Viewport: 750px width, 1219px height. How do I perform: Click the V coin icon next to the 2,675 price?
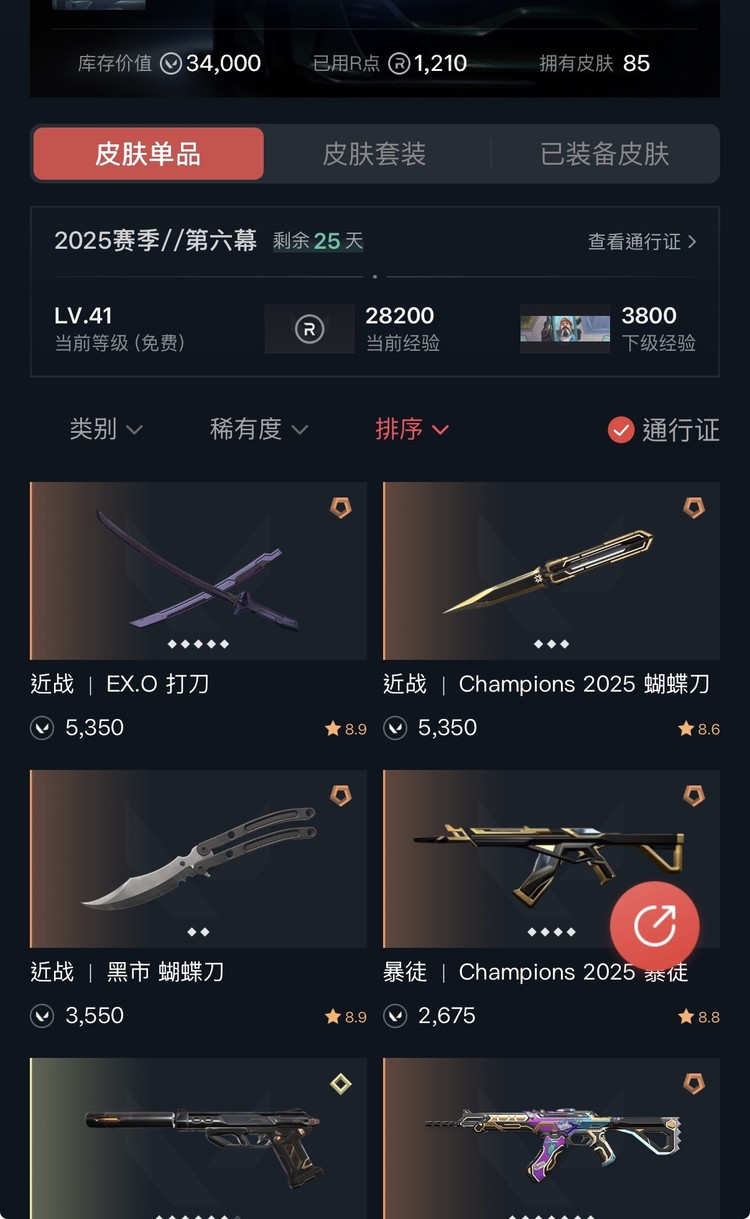395,1016
